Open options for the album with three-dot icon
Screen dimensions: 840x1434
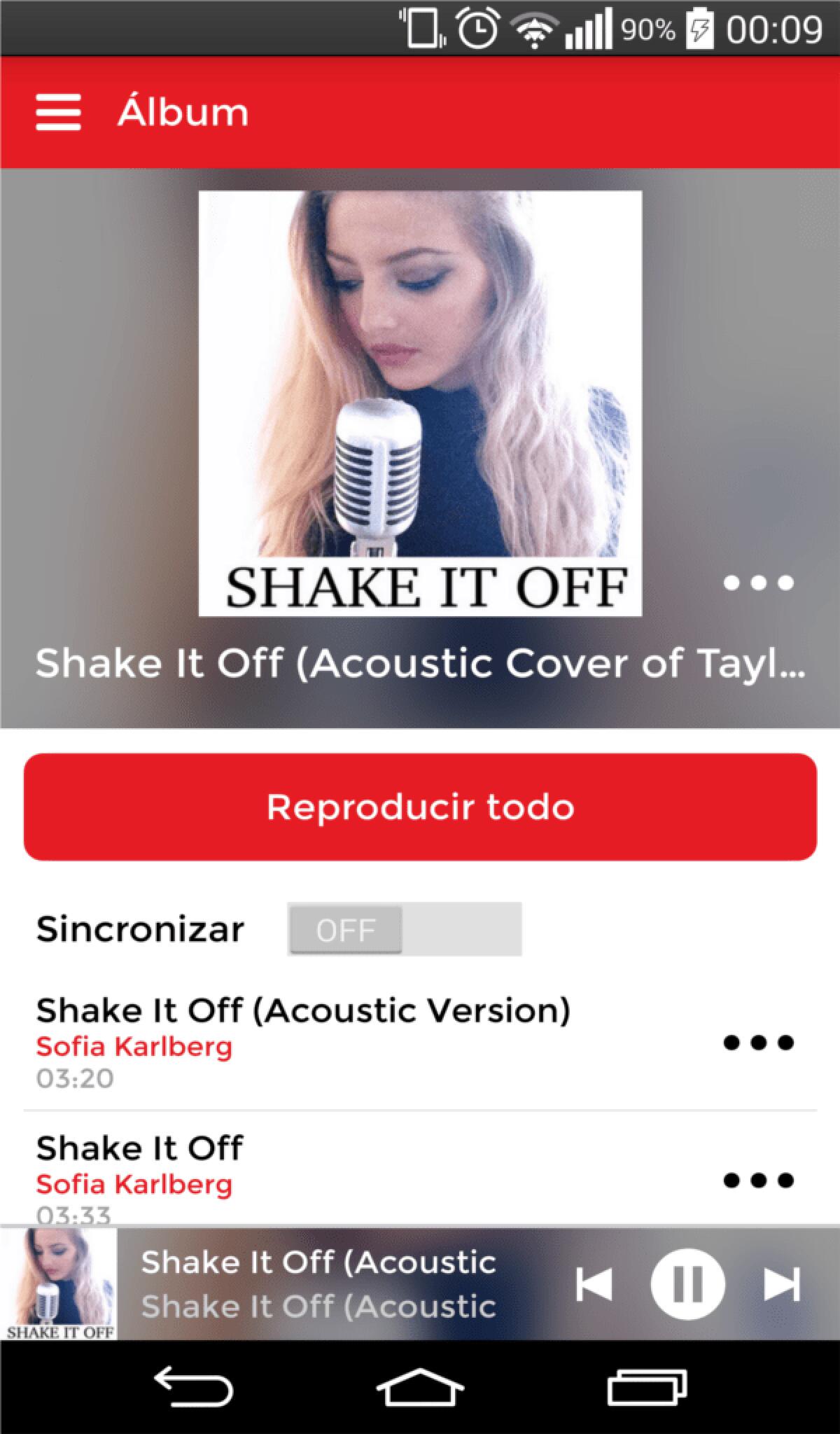point(758,583)
